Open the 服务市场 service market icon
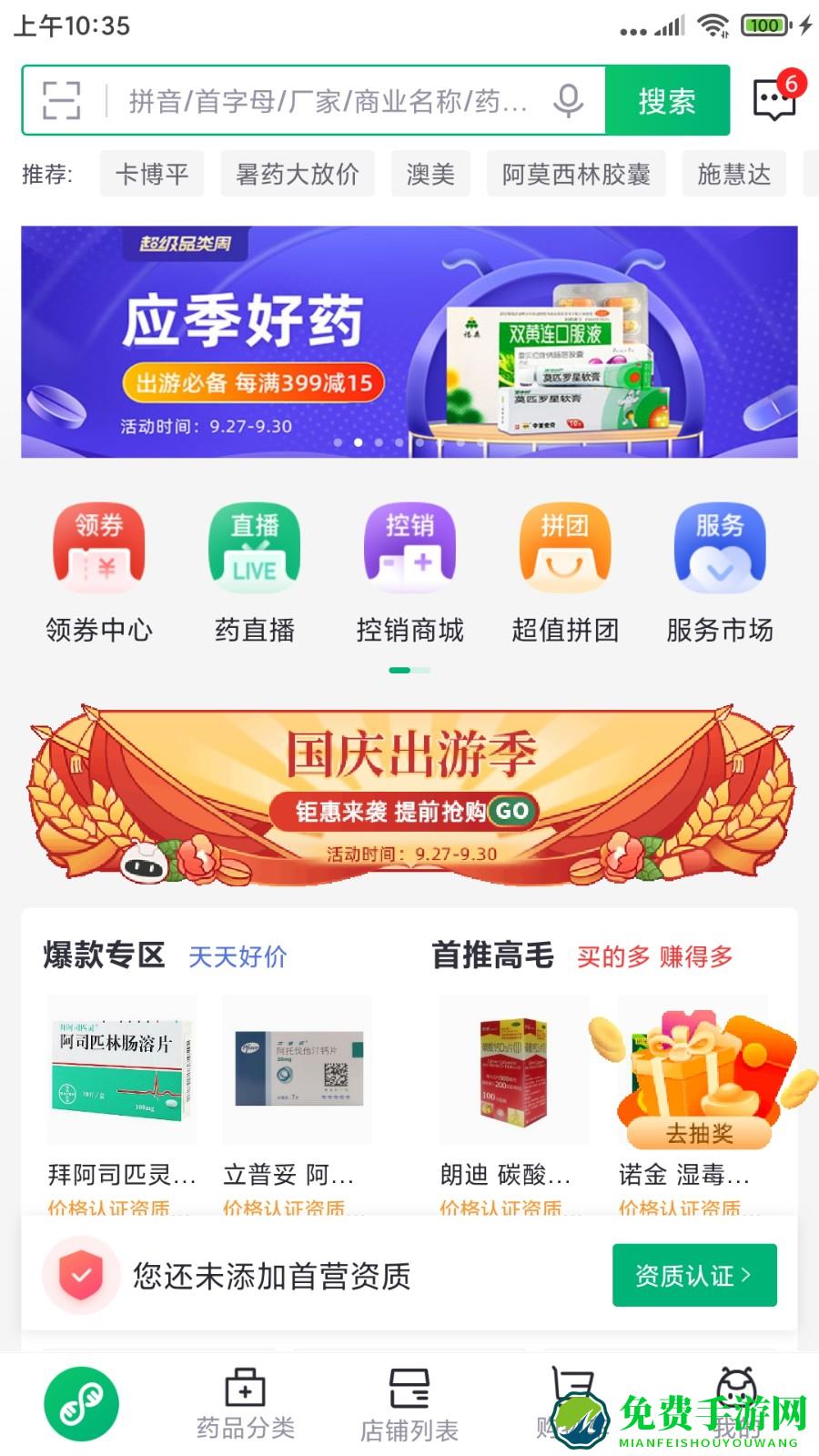 click(x=719, y=546)
